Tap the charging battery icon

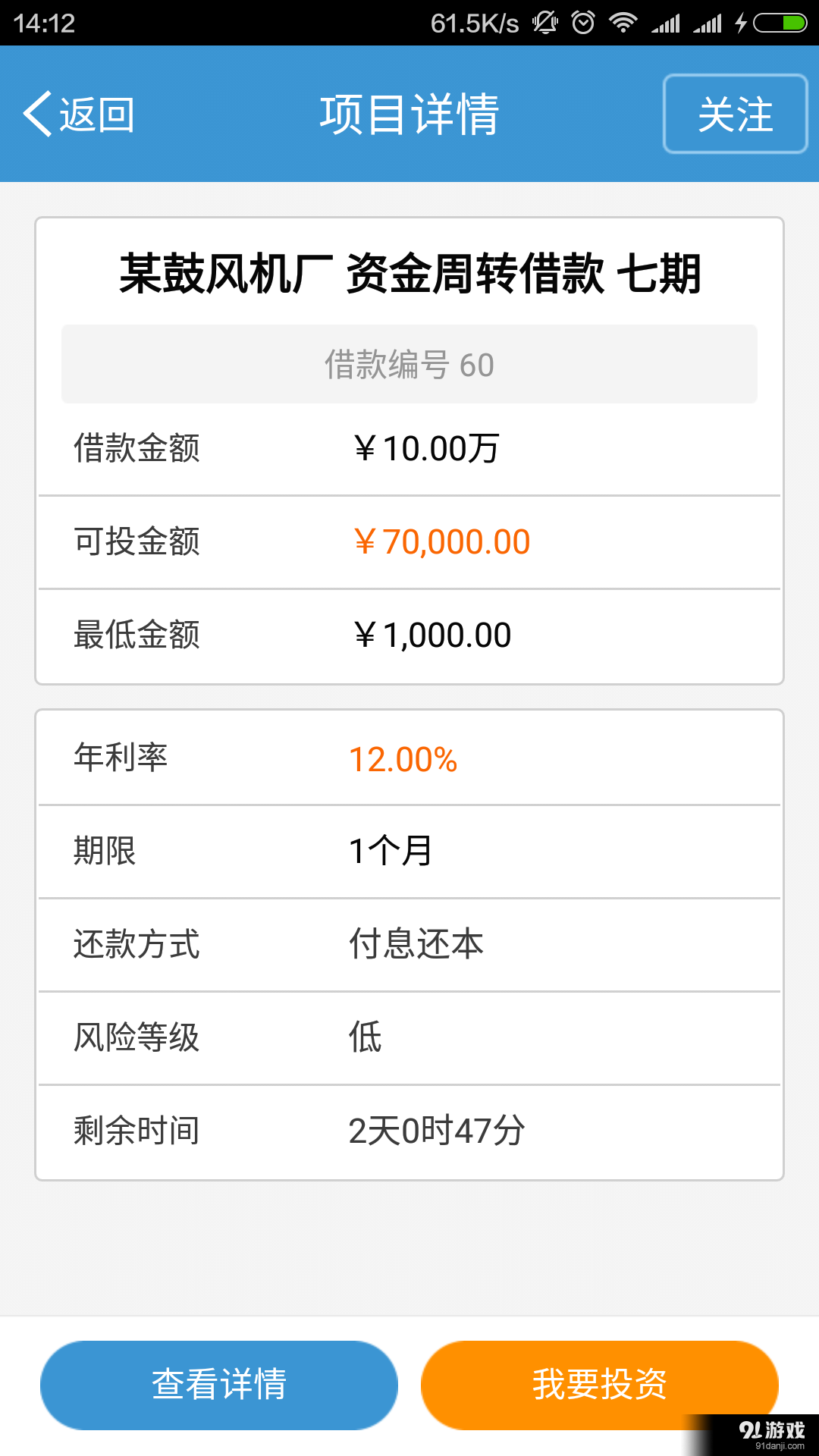pos(781,21)
